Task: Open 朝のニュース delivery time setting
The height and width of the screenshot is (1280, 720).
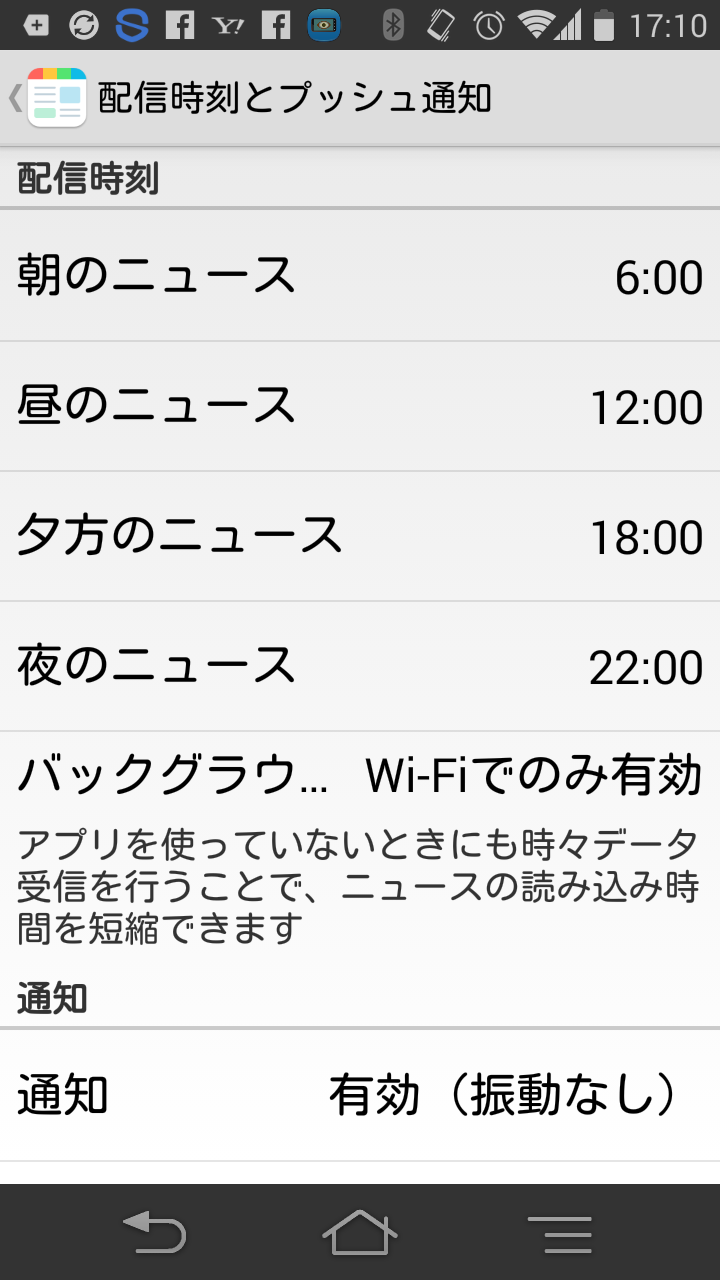Action: pos(360,276)
